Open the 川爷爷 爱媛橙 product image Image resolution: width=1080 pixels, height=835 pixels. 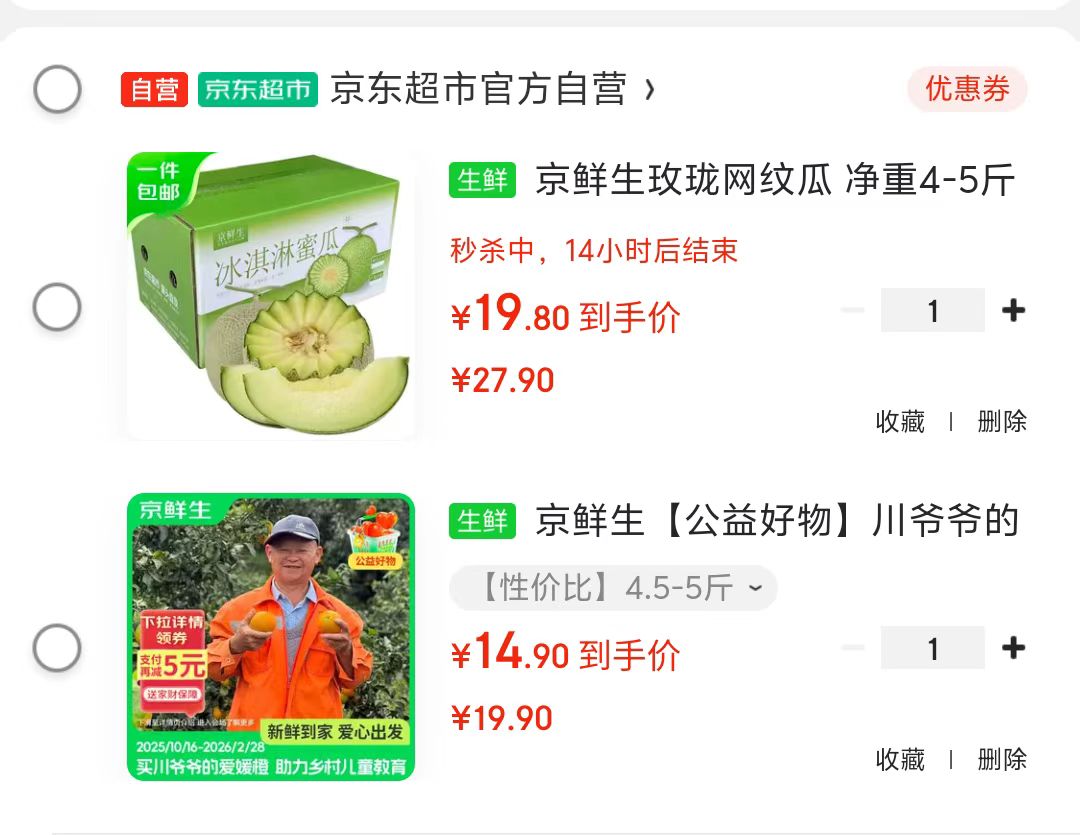(x=271, y=637)
